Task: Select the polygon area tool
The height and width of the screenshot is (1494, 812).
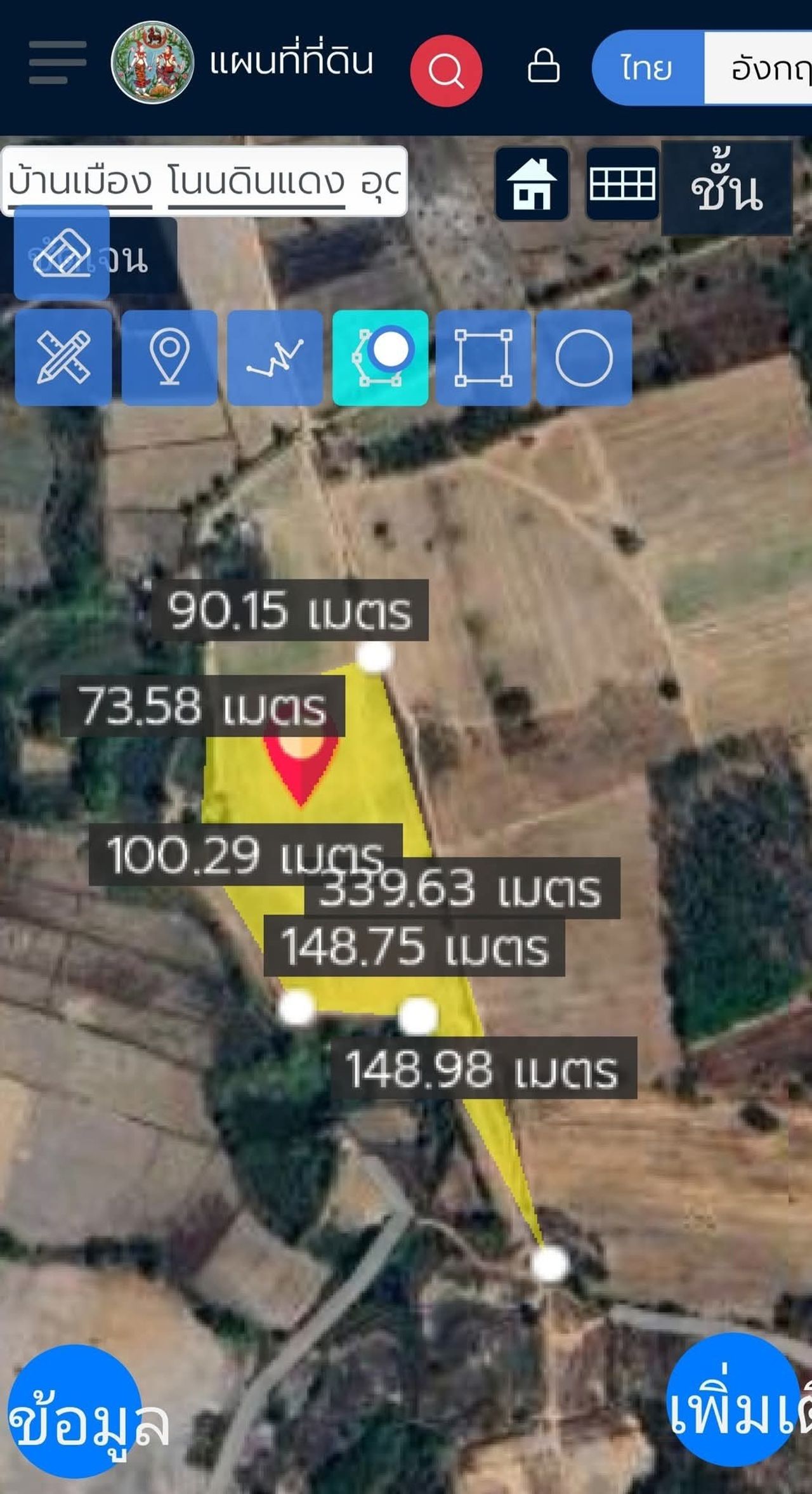Action: click(381, 358)
